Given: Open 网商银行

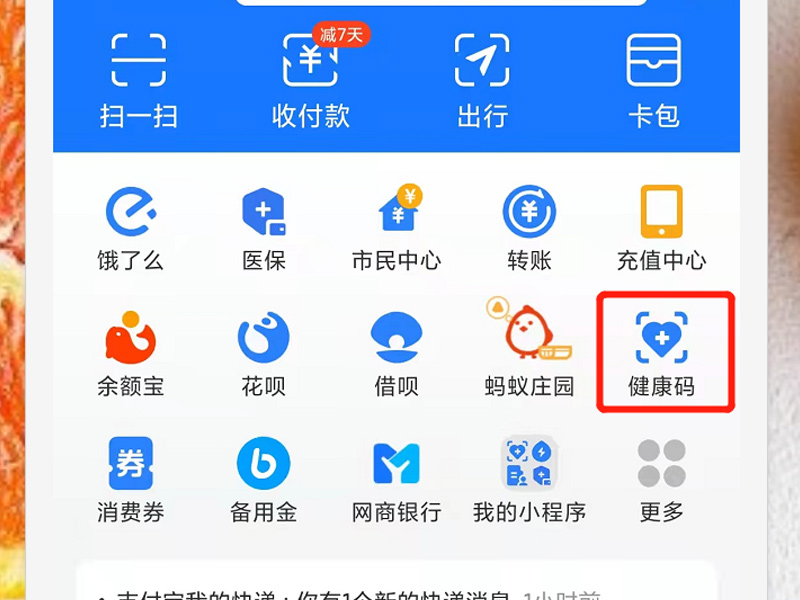Looking at the screenshot, I should 396,478.
